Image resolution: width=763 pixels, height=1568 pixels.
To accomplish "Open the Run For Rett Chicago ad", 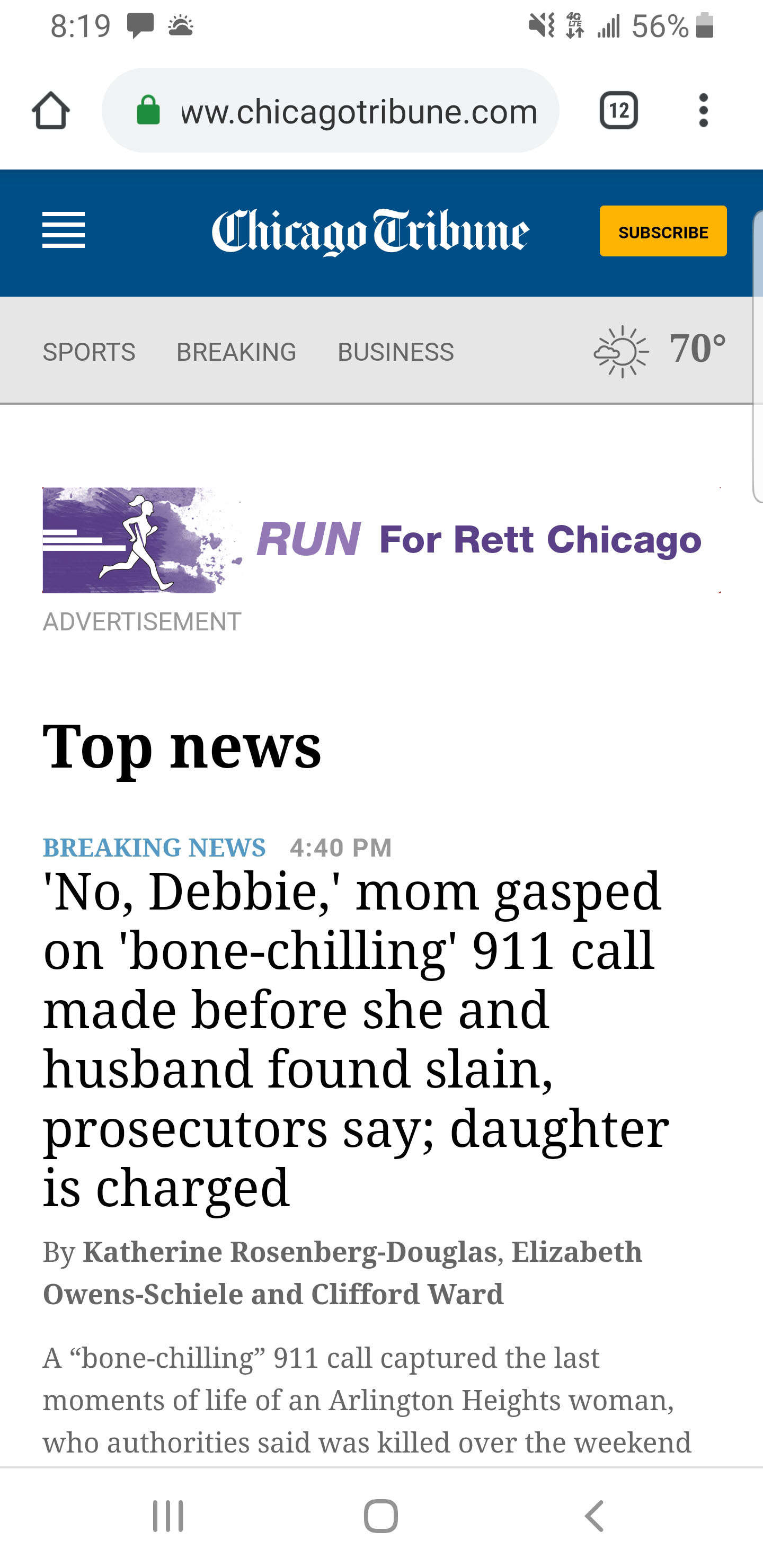I will click(380, 540).
